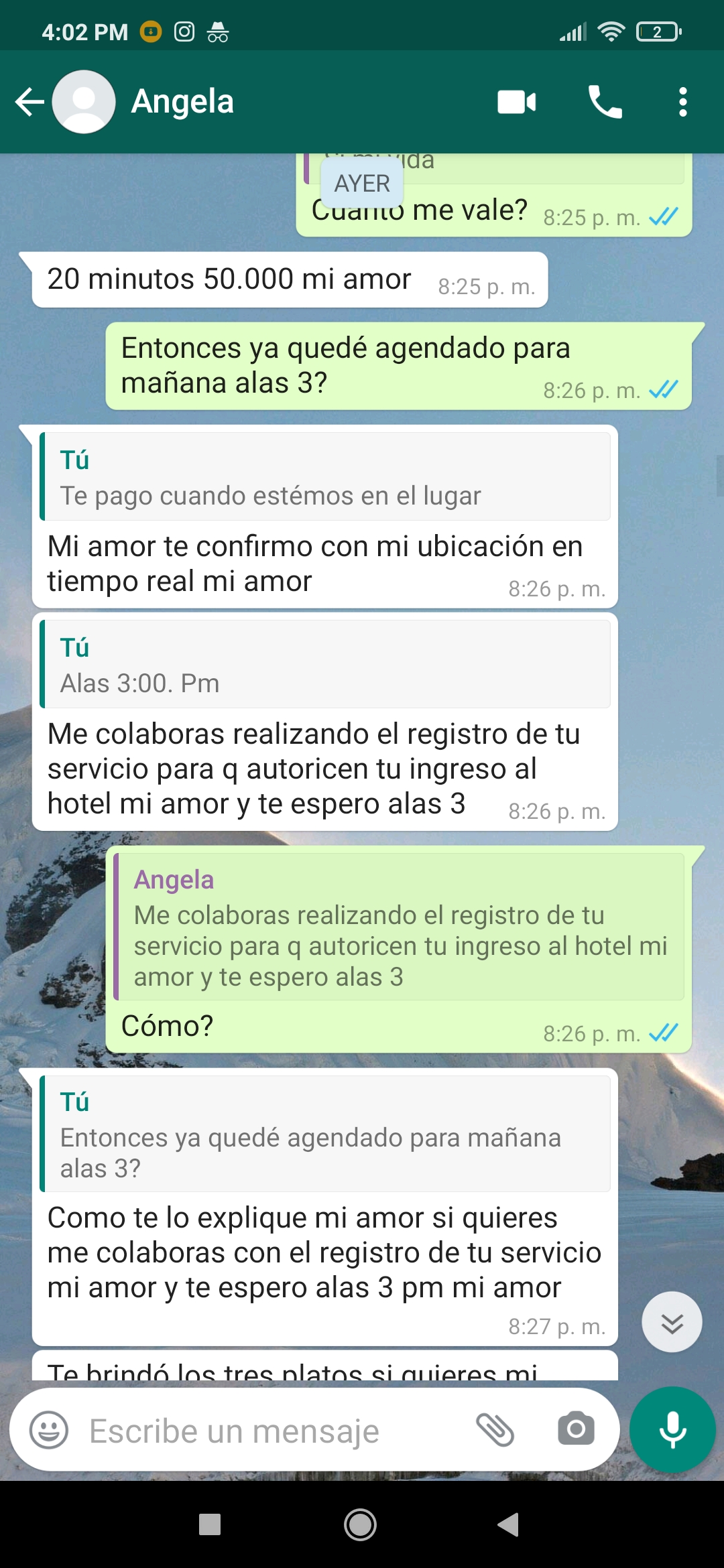The height and width of the screenshot is (1568, 724).
Task: Open the overflow menu
Action: pyautogui.click(x=682, y=102)
